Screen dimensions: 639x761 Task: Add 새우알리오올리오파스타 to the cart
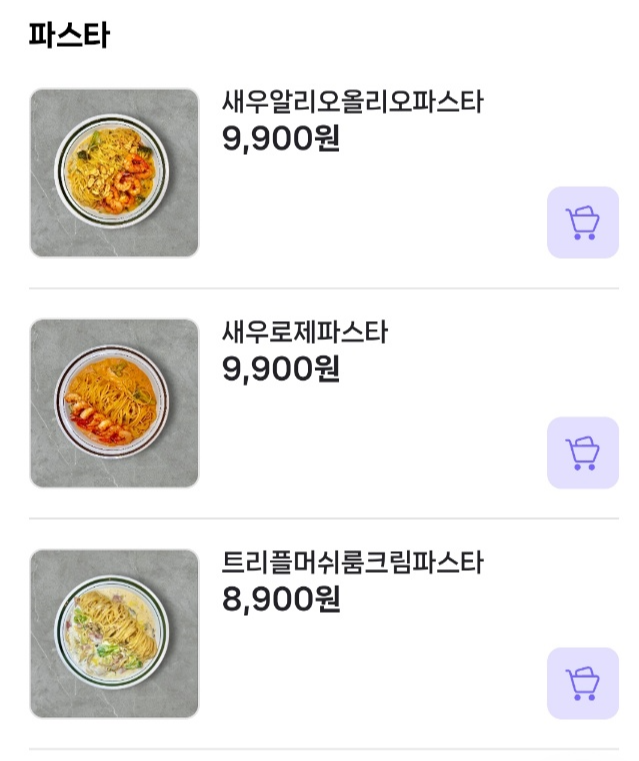coord(582,222)
